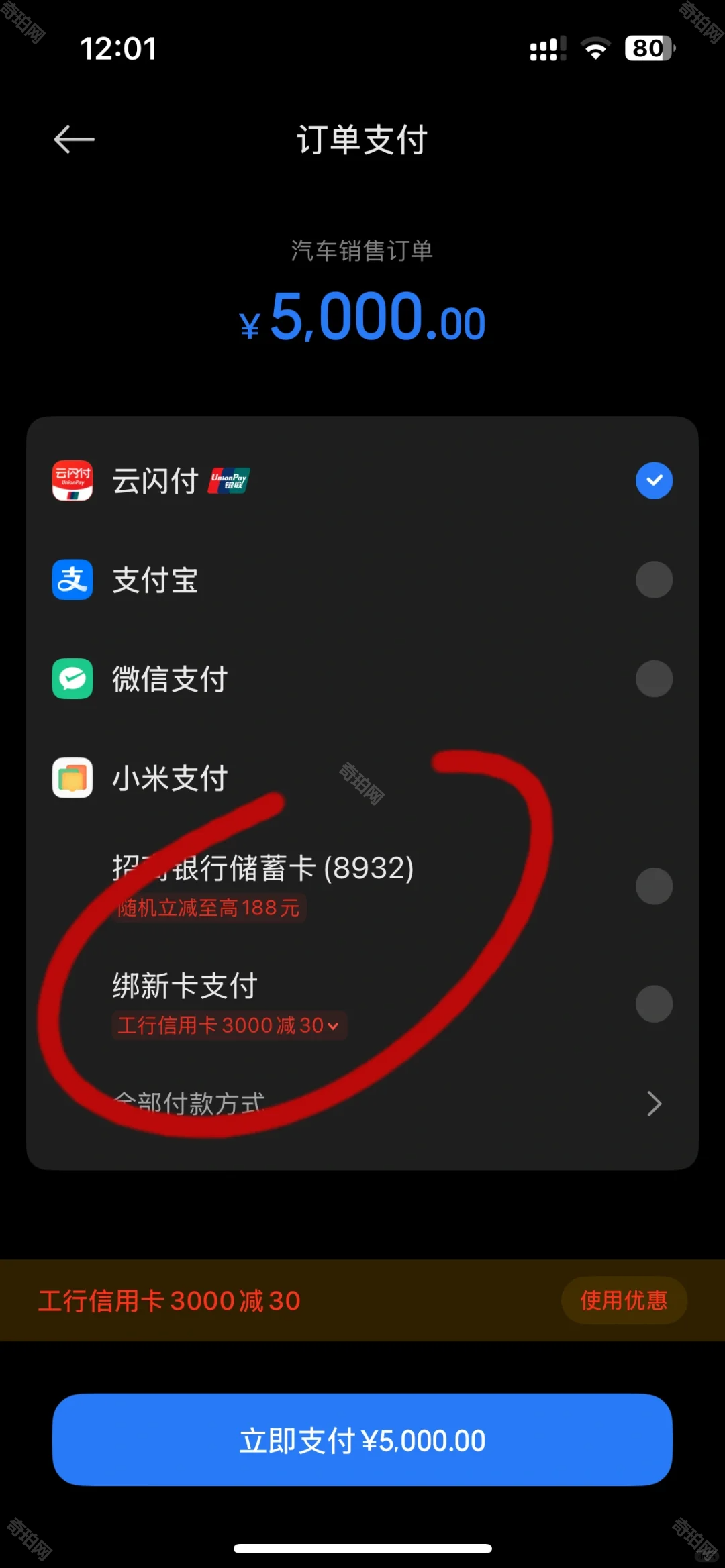Expand the 工行信用卡3000减30 offer tag
The width and height of the screenshot is (725, 1568).
pos(230,1025)
